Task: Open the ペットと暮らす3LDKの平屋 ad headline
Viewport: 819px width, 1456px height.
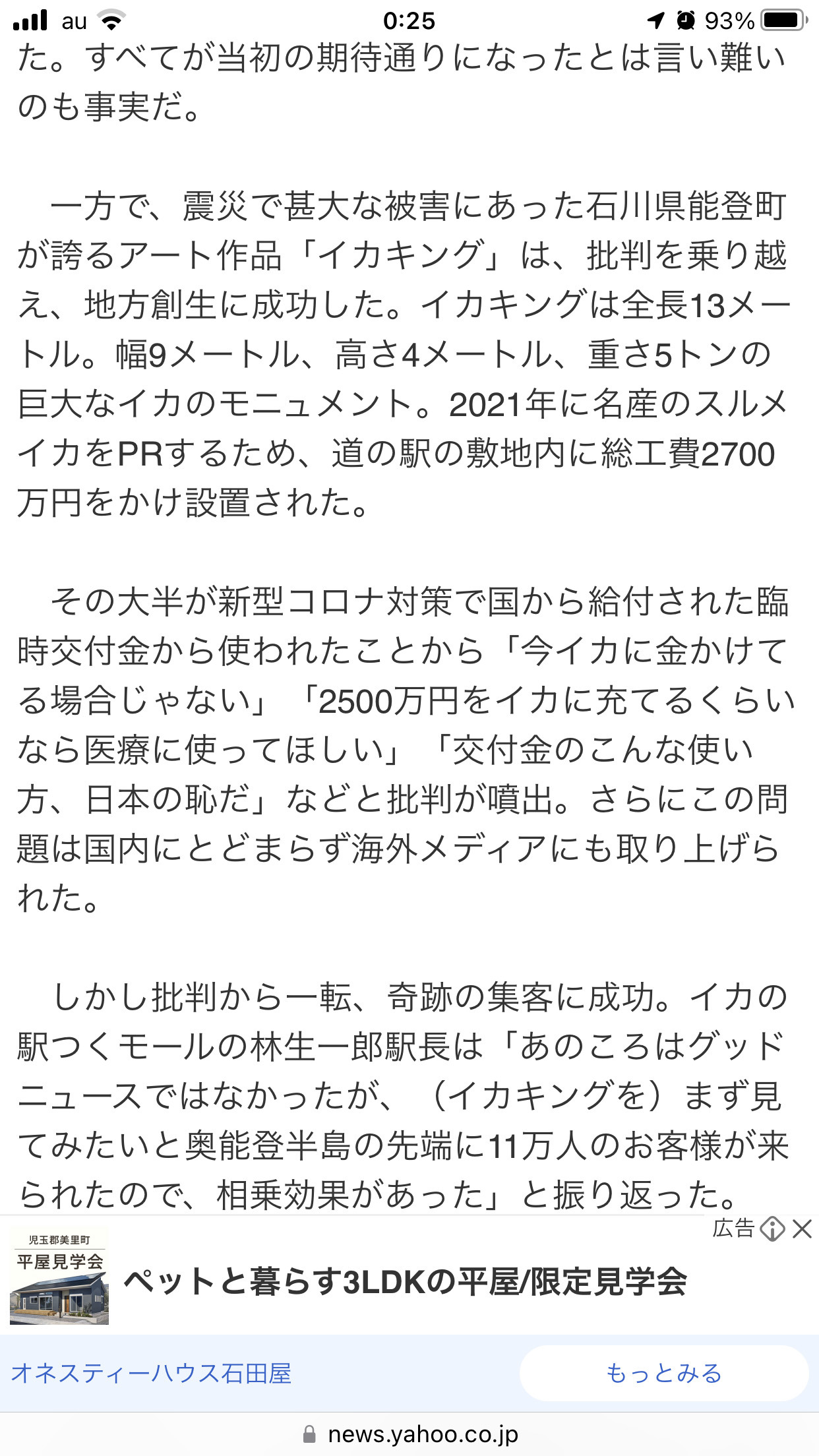Action: (405, 1282)
